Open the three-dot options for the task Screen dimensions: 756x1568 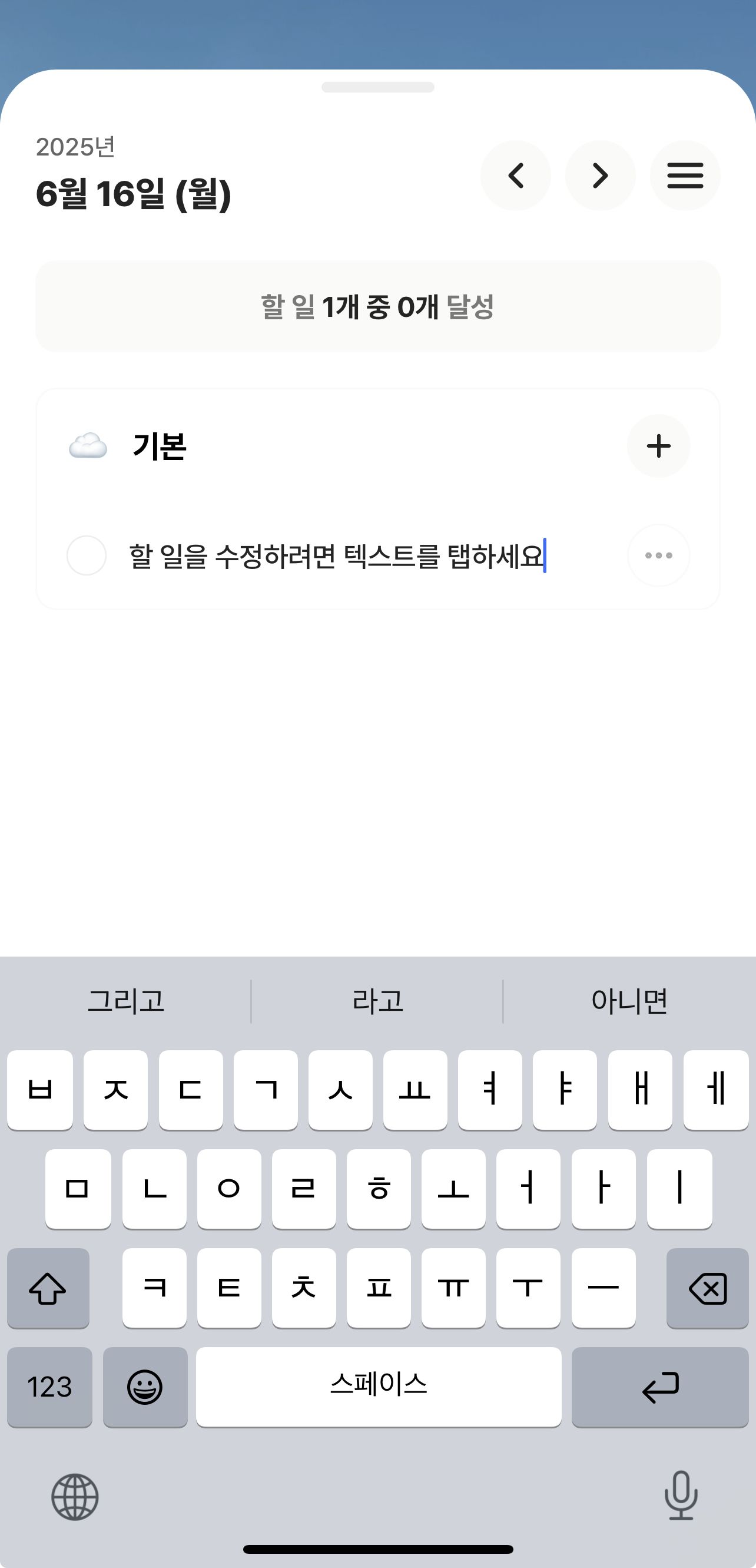(x=658, y=555)
